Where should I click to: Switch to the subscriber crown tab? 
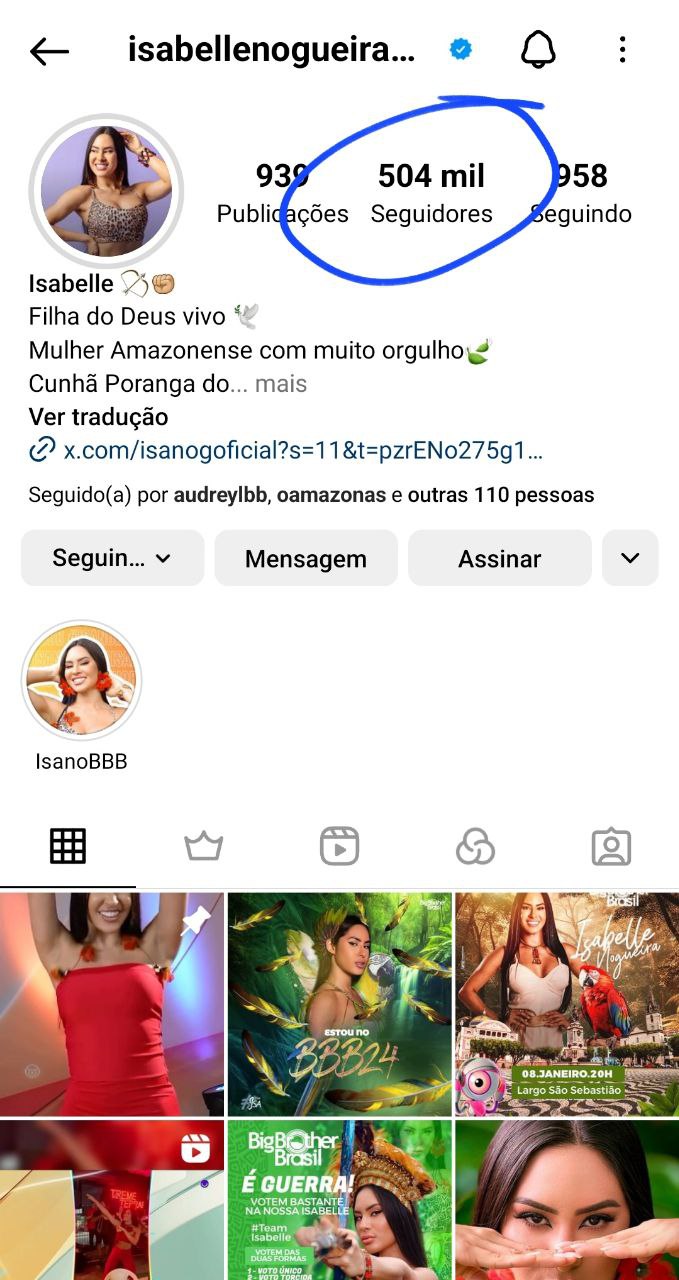tap(203, 847)
